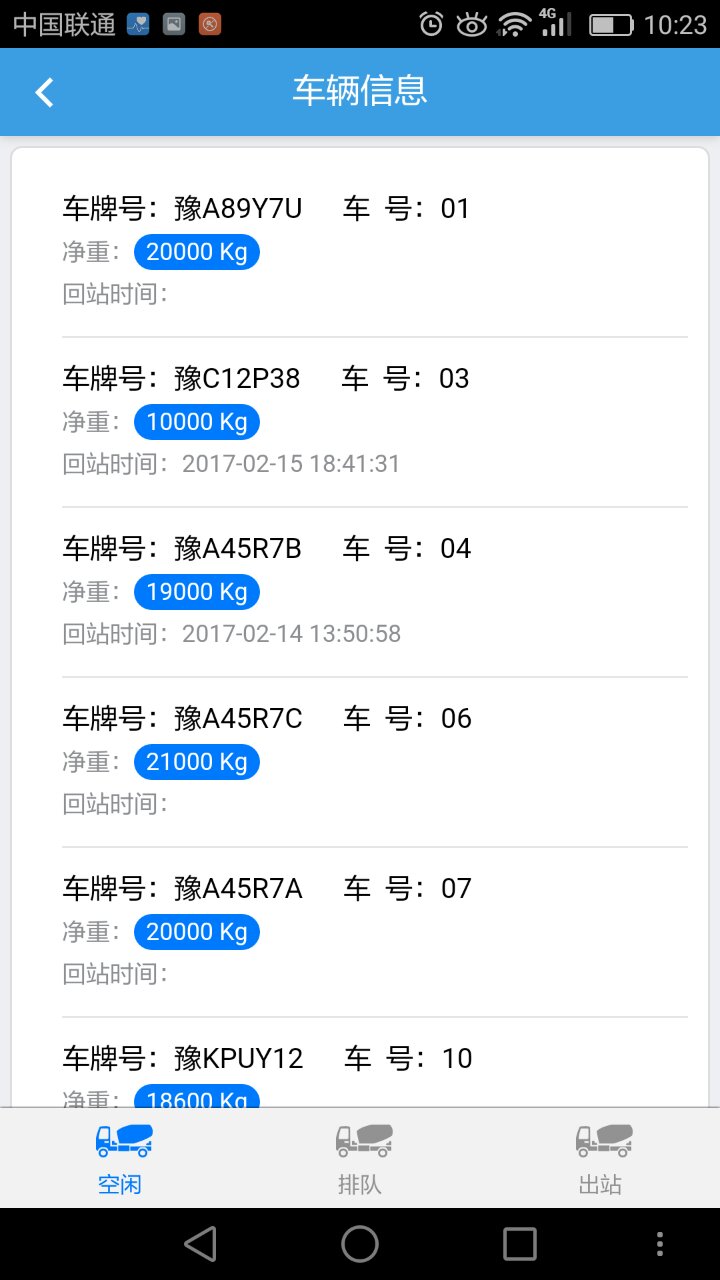This screenshot has width=720, height=1280.
Task: Go back from the 车辆信息 screen
Action: click(44, 92)
